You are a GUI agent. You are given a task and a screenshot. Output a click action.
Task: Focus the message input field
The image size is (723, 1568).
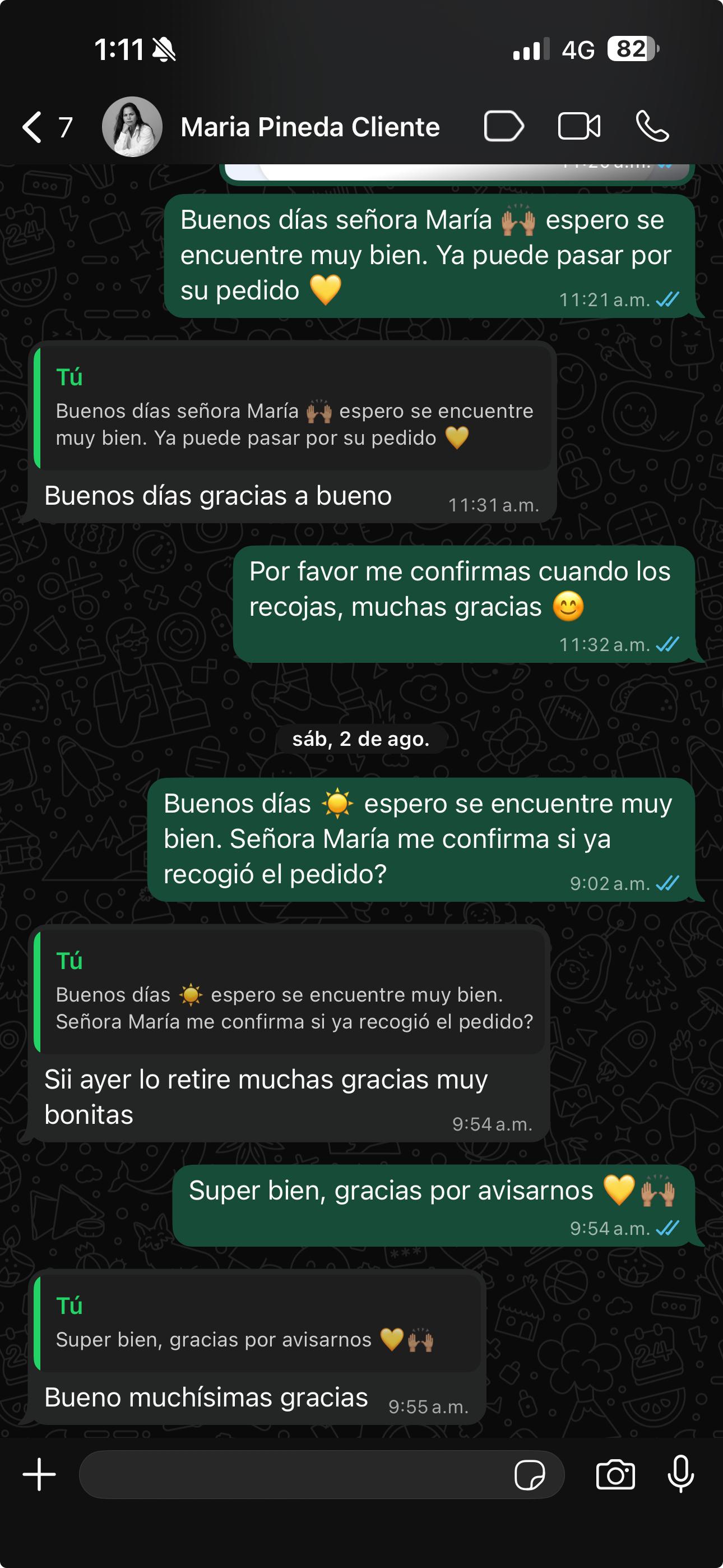tap(292, 1474)
